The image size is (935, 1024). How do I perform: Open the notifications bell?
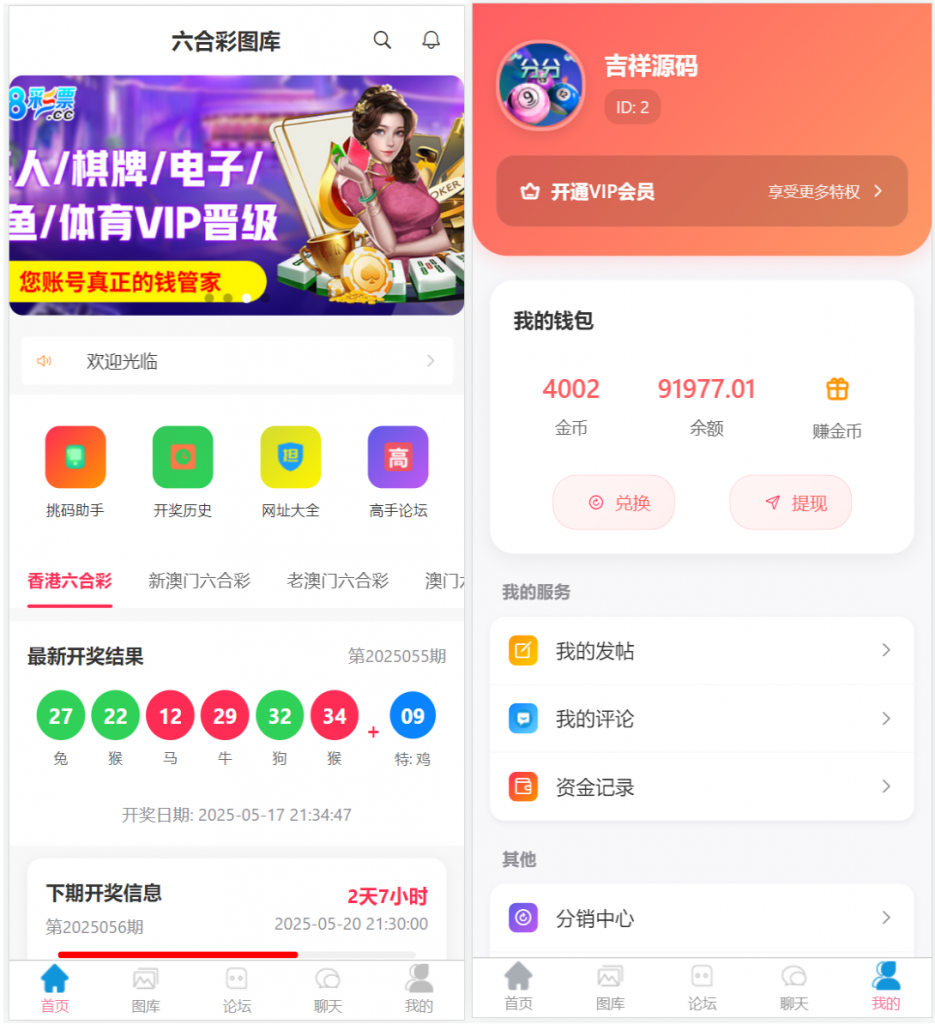[x=431, y=40]
